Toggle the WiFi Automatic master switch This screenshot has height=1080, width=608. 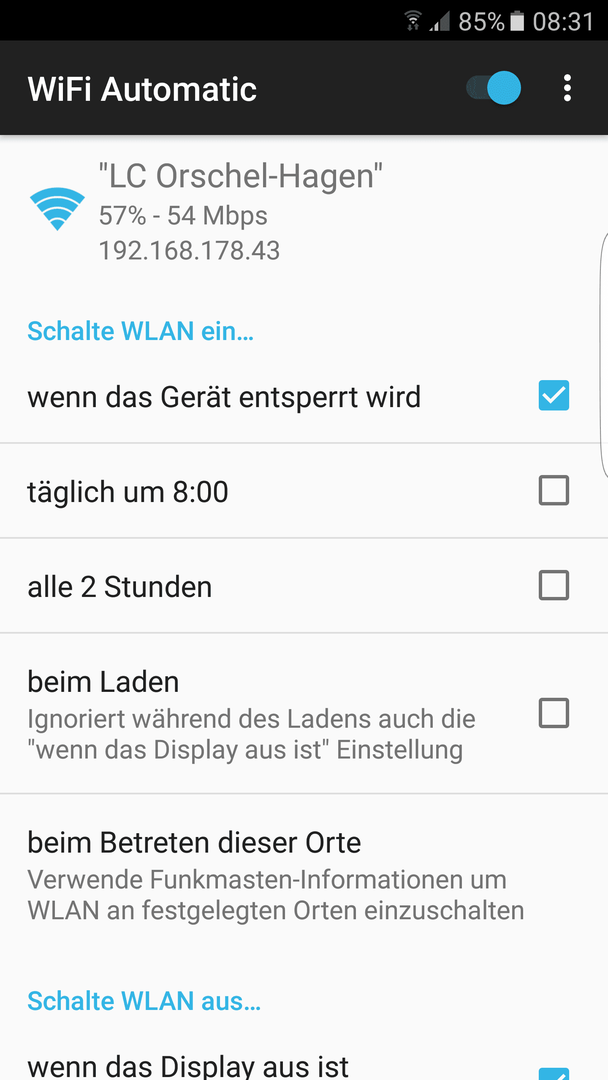click(494, 88)
